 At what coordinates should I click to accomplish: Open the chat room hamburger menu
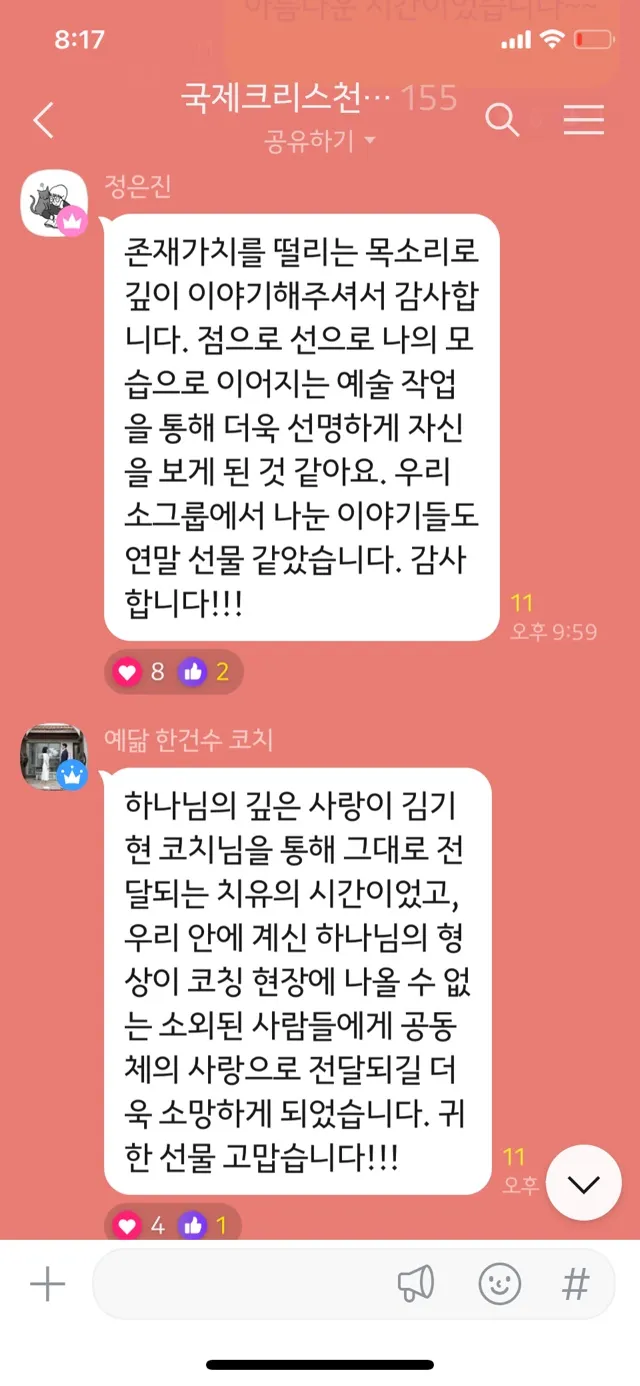click(583, 120)
